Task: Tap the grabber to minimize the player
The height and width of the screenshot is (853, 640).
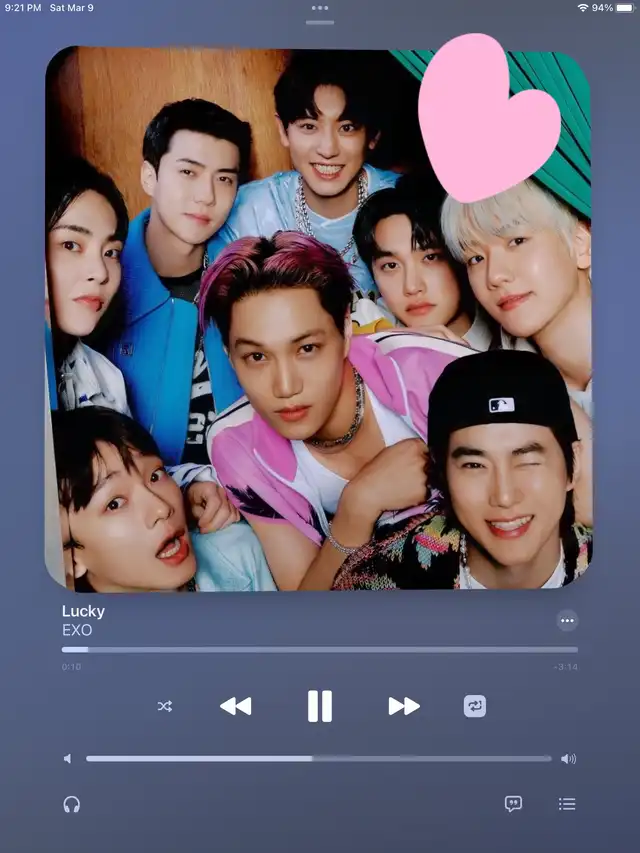Action: 320,22
